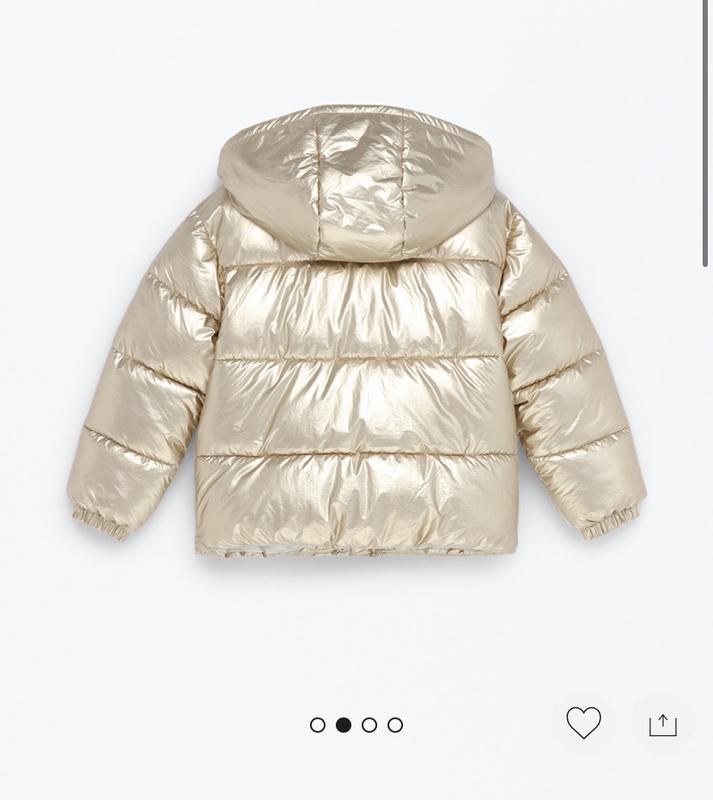Jump to the first image indicator dot
The image size is (713, 800).
coord(318,725)
